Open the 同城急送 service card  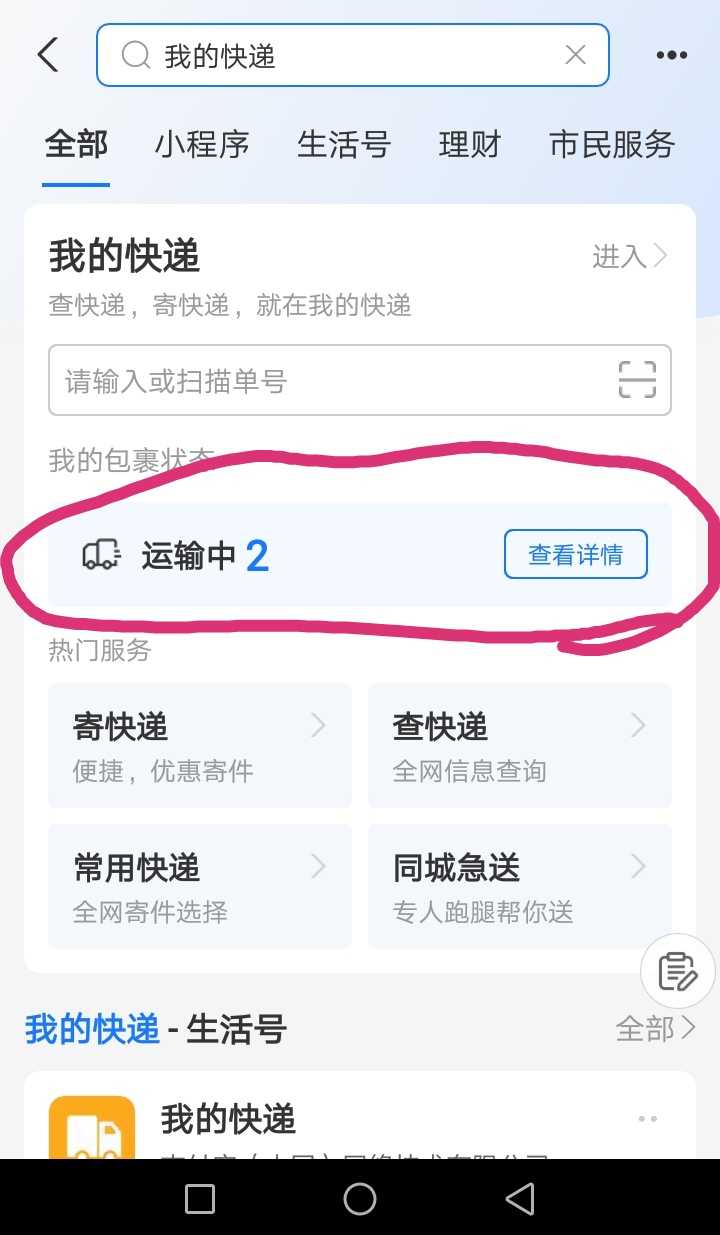[520, 886]
